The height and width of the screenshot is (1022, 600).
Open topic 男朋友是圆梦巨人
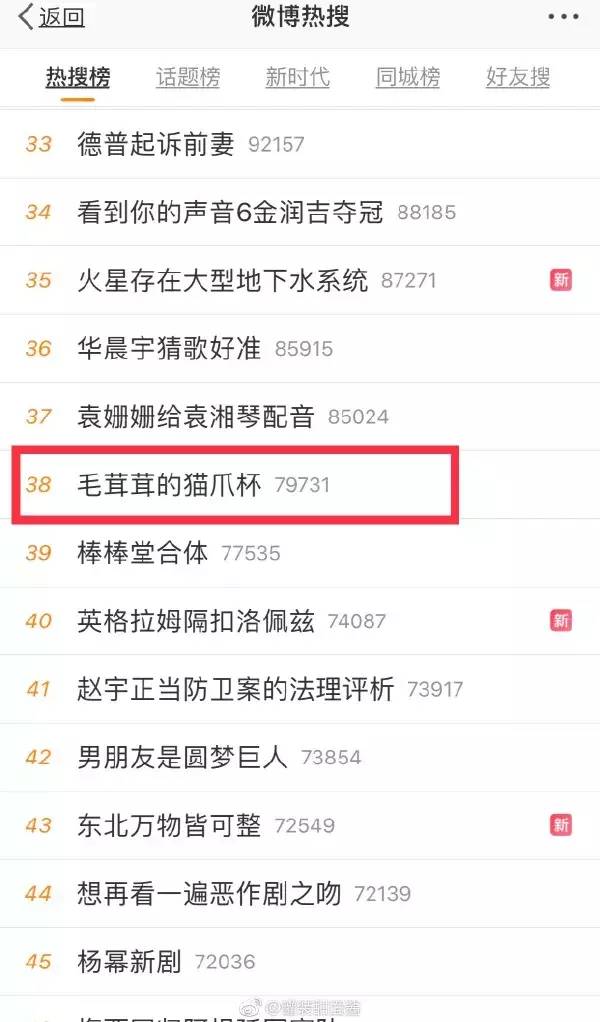click(x=182, y=757)
